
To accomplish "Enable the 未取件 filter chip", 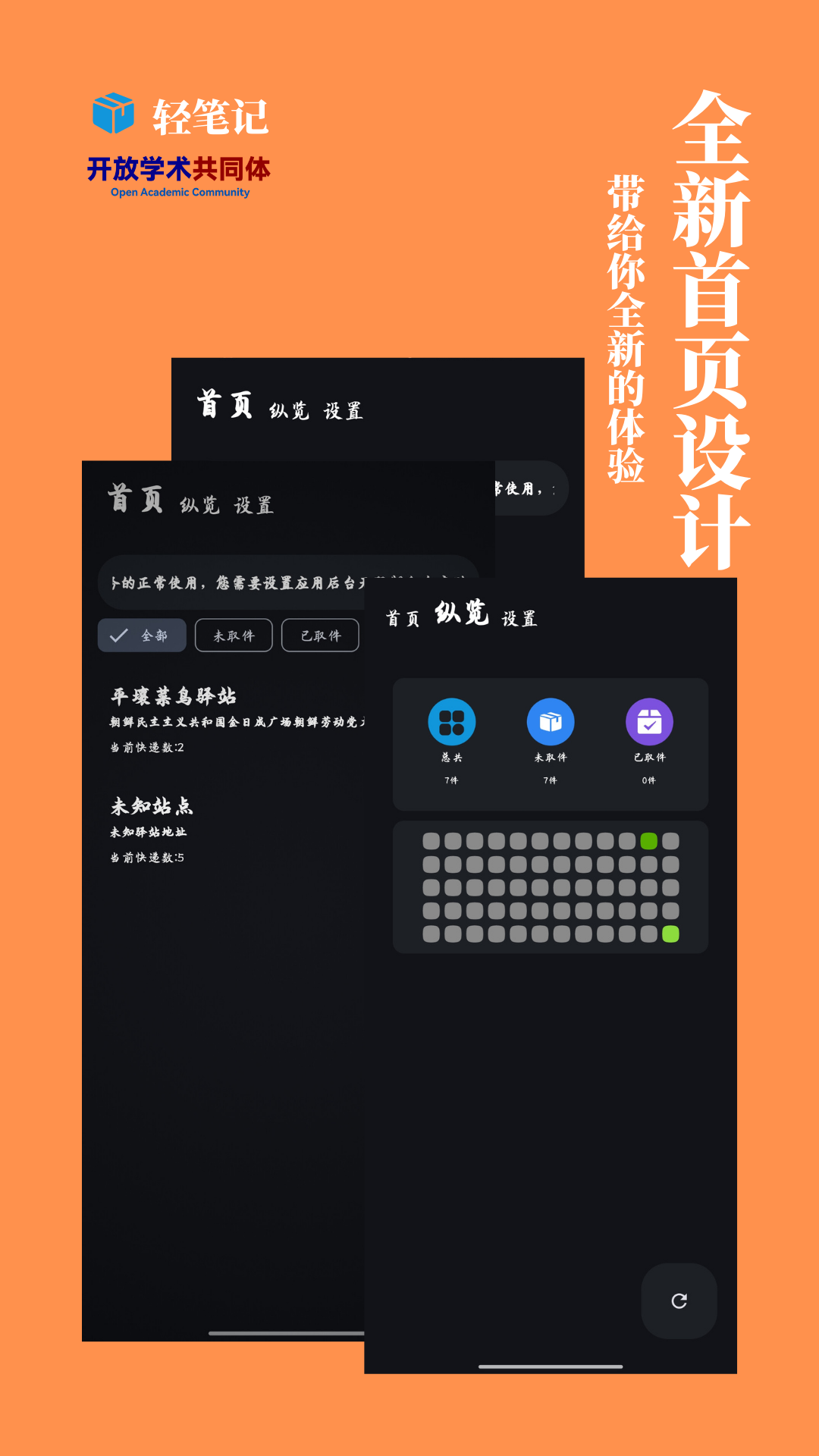I will [234, 635].
